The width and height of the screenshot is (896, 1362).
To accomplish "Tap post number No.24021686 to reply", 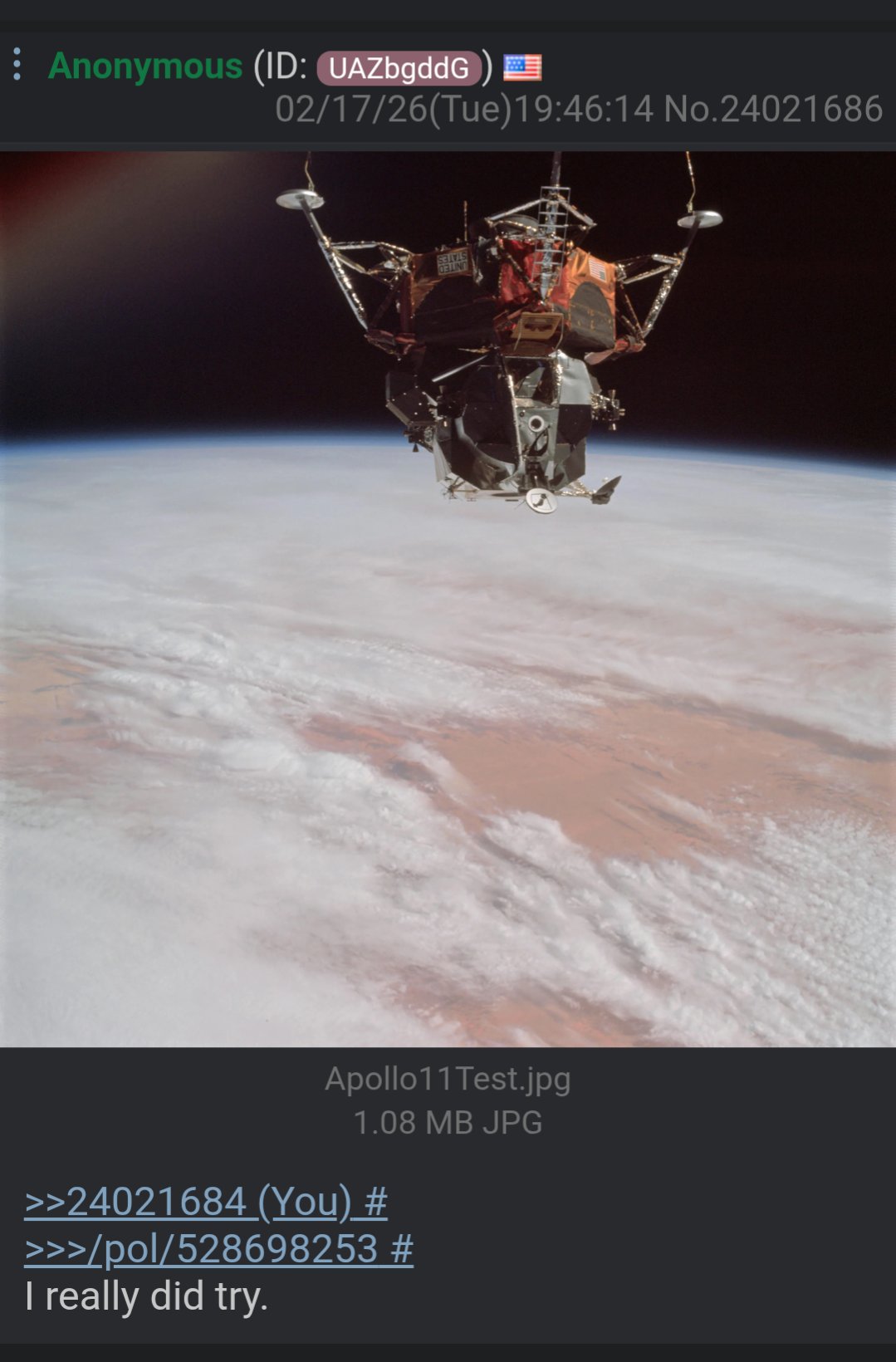I will tap(774, 109).
